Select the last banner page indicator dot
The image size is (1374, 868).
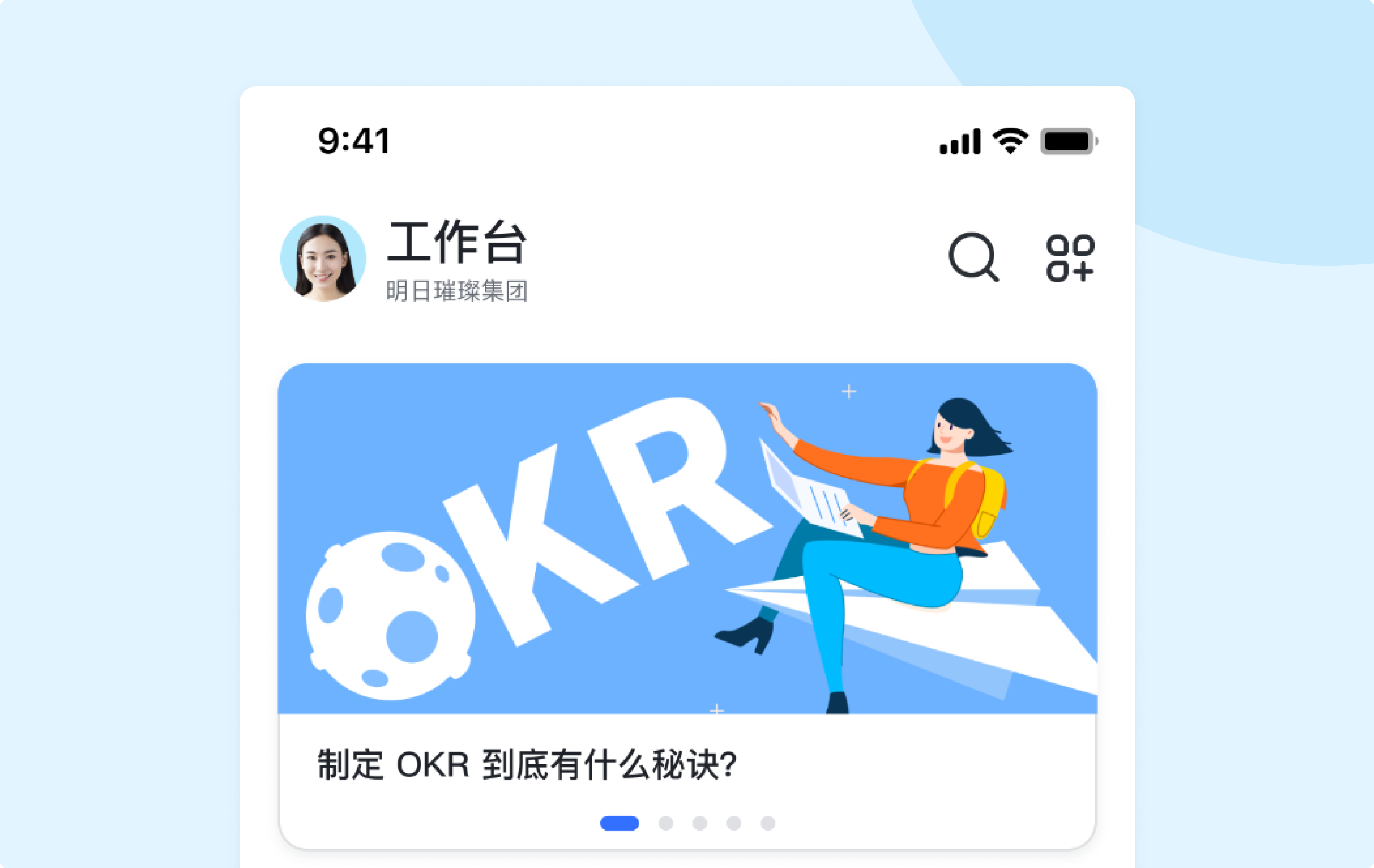(x=768, y=823)
